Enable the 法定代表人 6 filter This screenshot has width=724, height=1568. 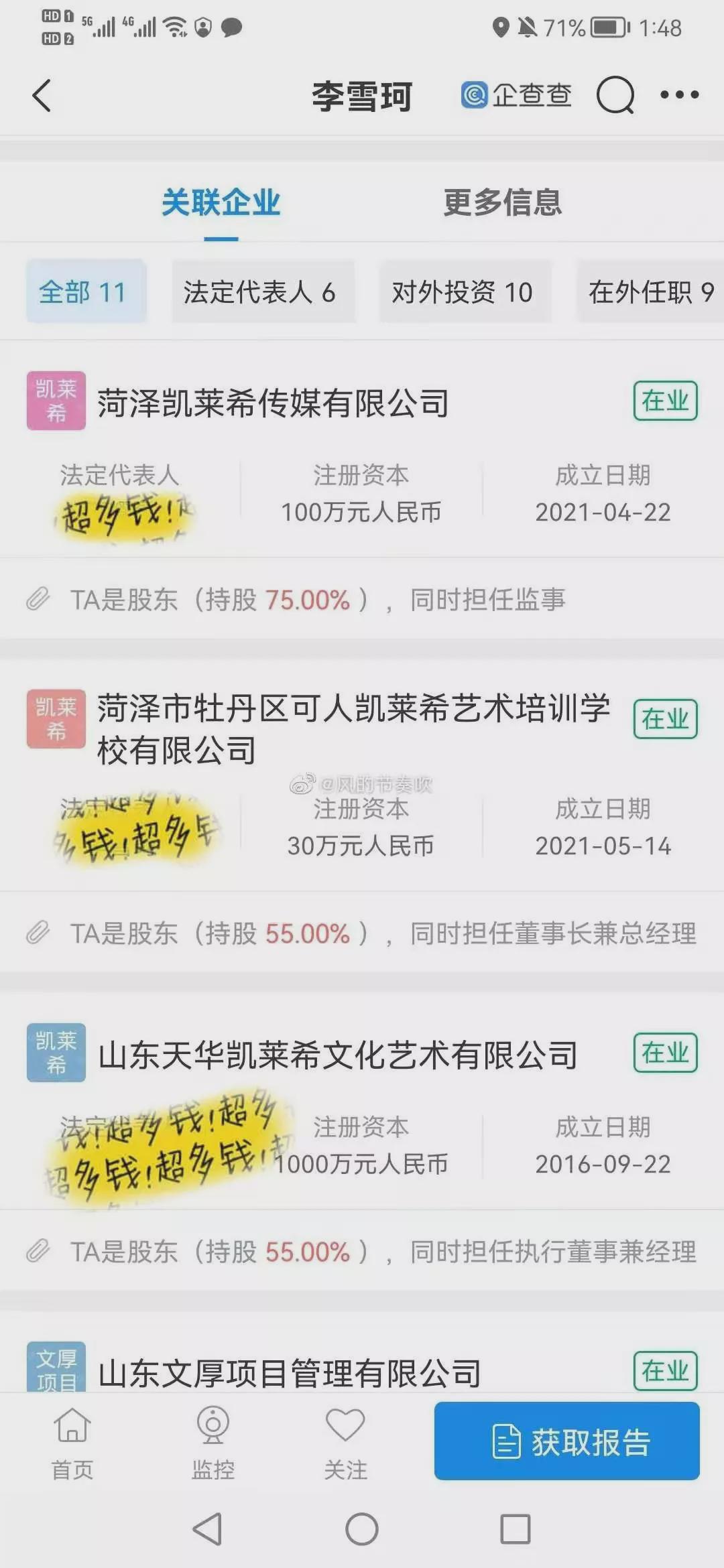pos(263,292)
